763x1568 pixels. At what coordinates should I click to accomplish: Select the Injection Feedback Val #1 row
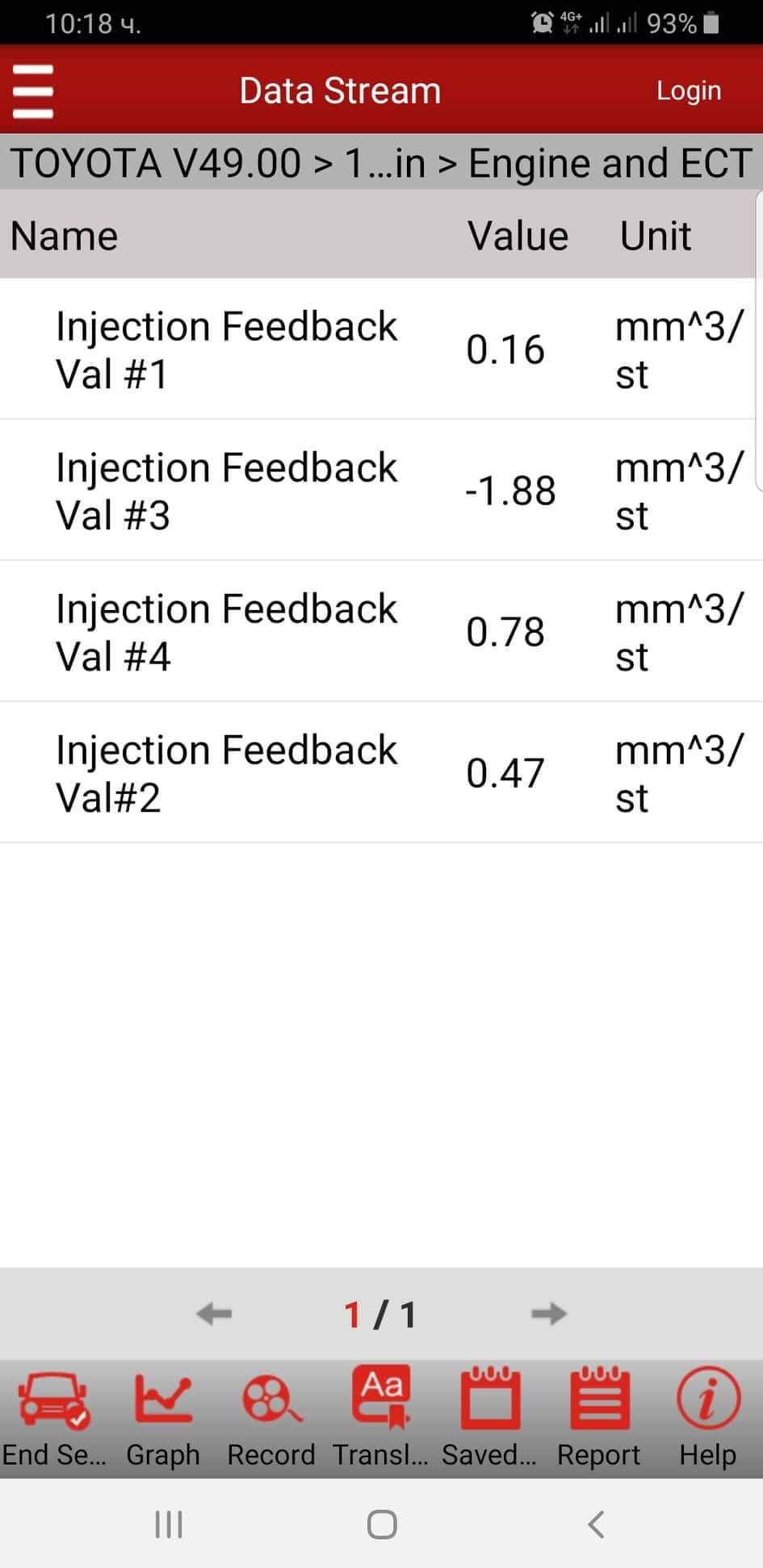tap(381, 349)
